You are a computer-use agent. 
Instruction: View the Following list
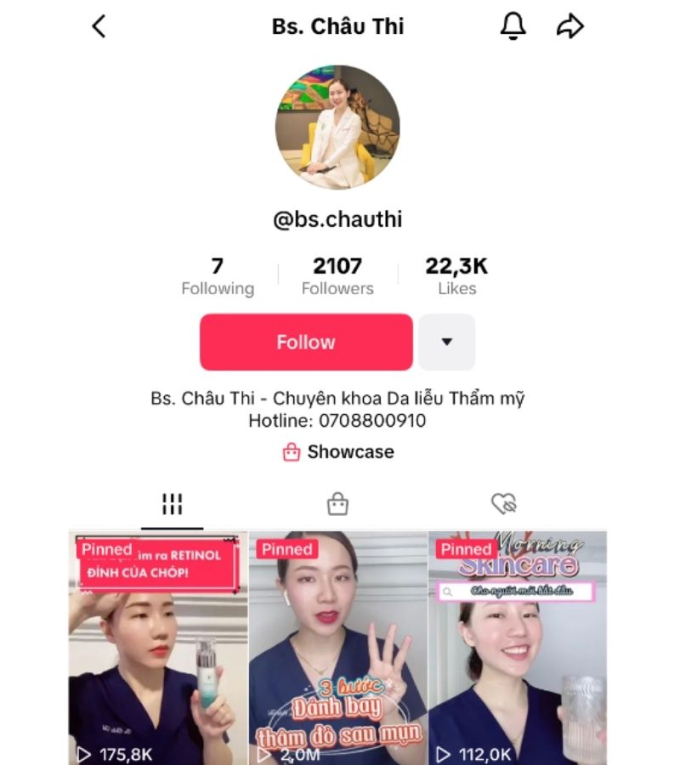[217, 277]
